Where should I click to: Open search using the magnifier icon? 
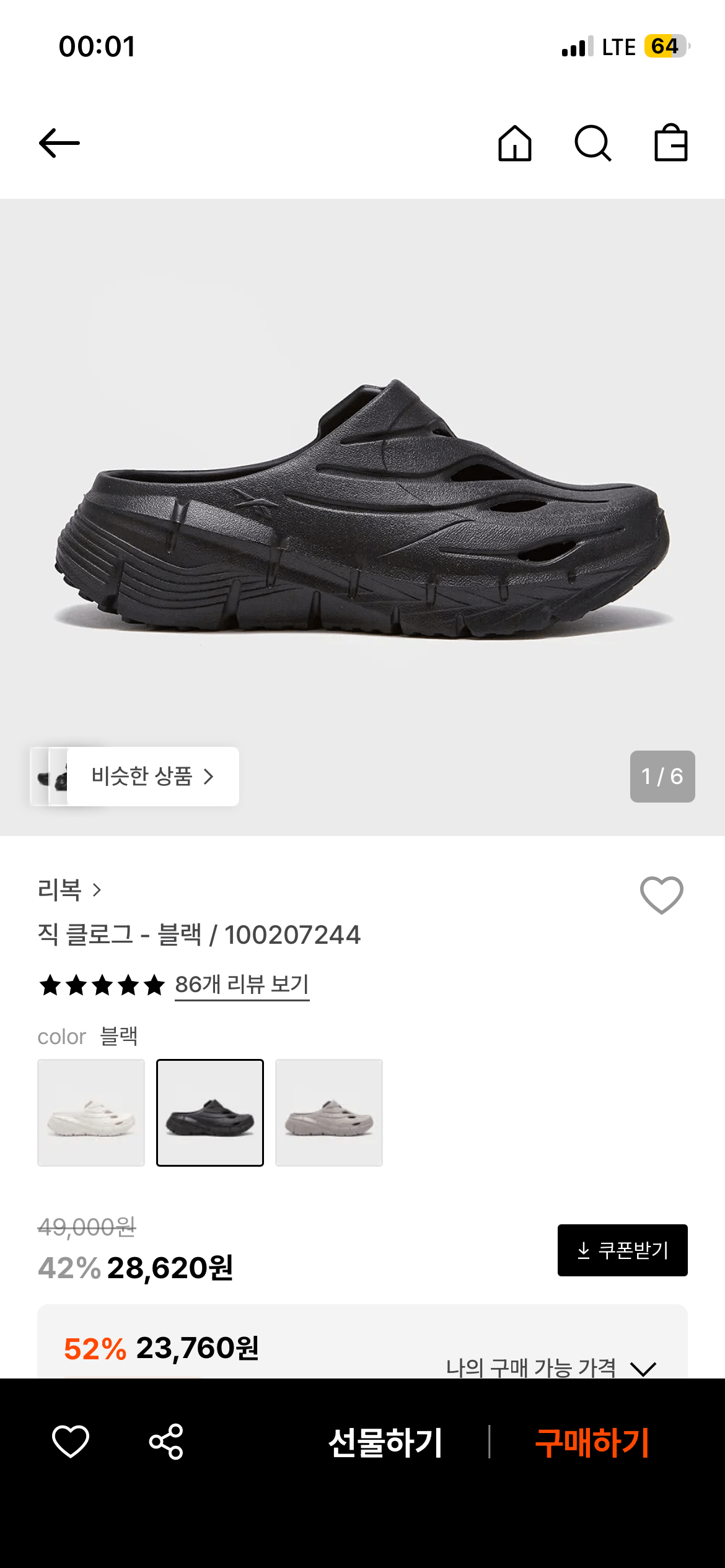[594, 144]
